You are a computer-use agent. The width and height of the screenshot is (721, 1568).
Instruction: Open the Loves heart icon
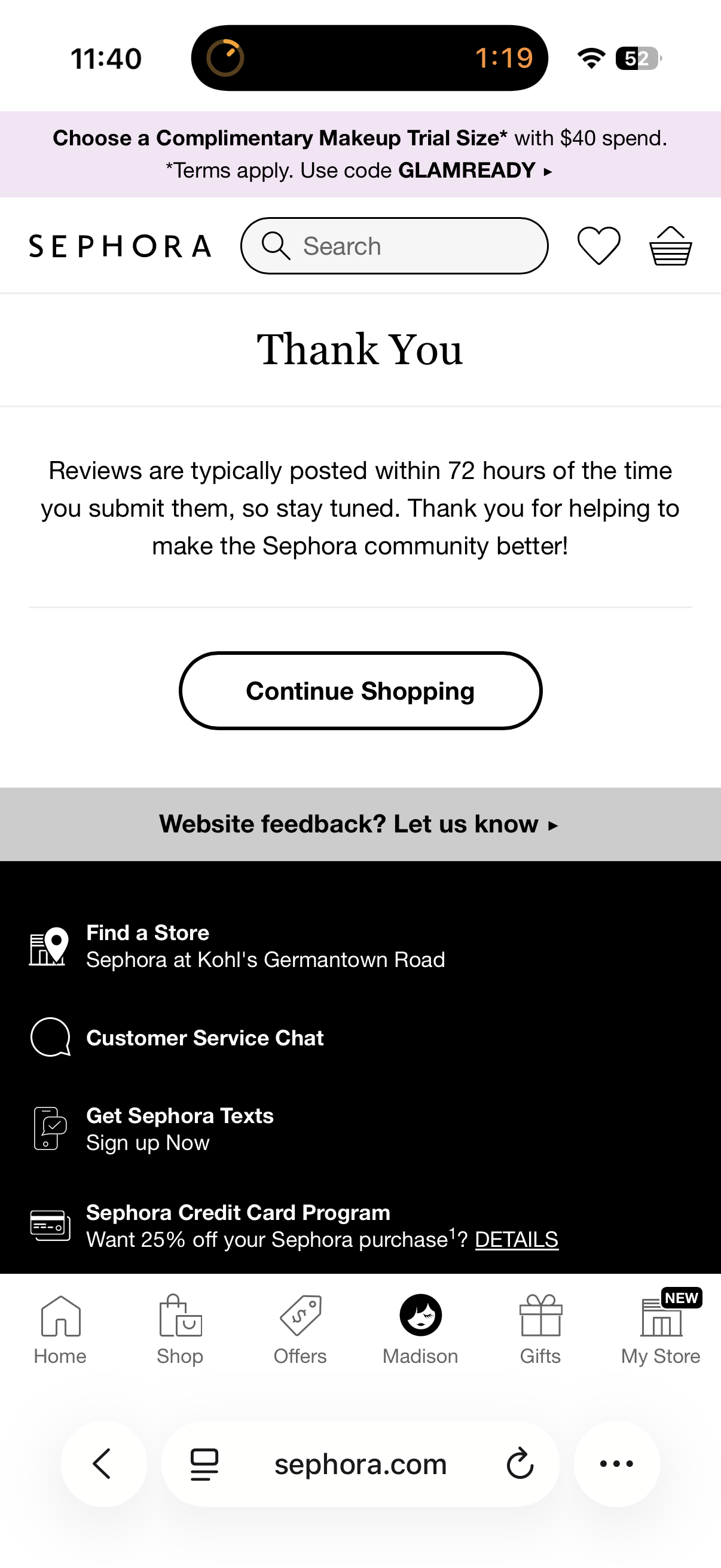598,246
